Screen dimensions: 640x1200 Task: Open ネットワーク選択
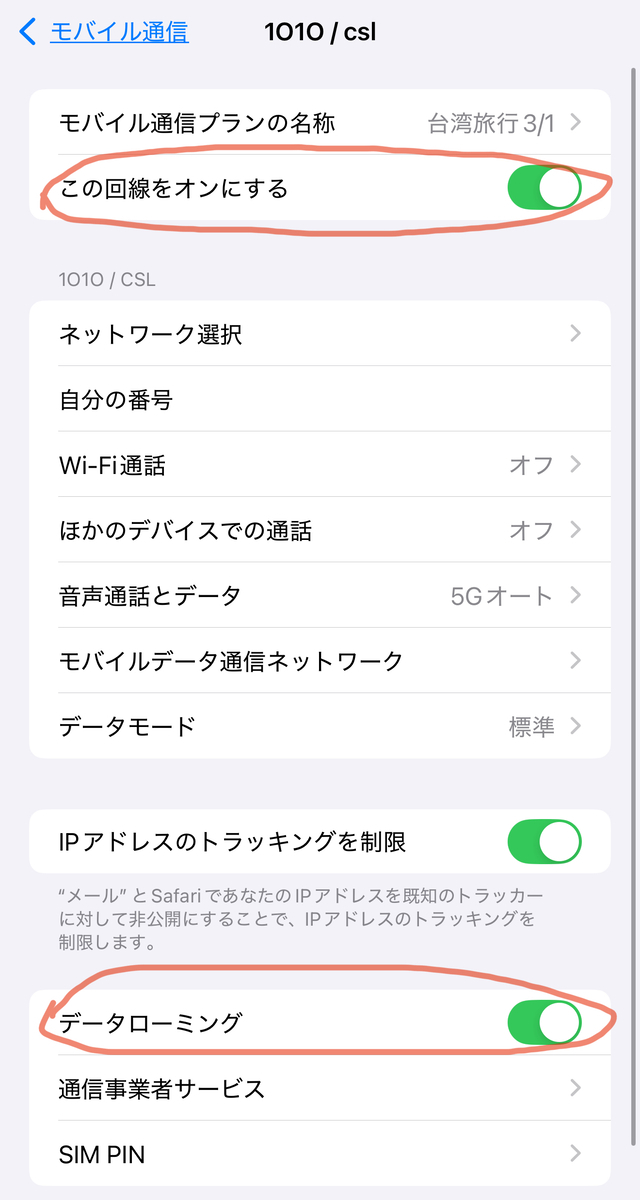point(320,334)
